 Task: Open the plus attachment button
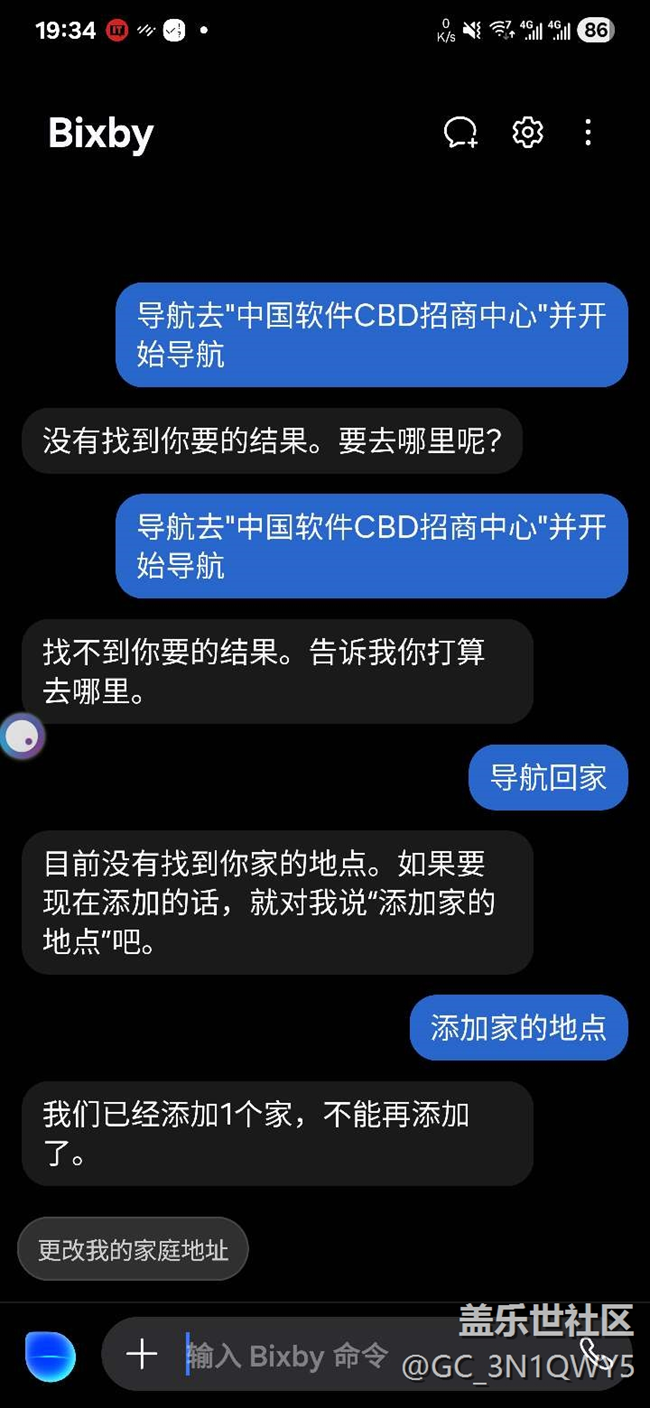click(x=142, y=1354)
